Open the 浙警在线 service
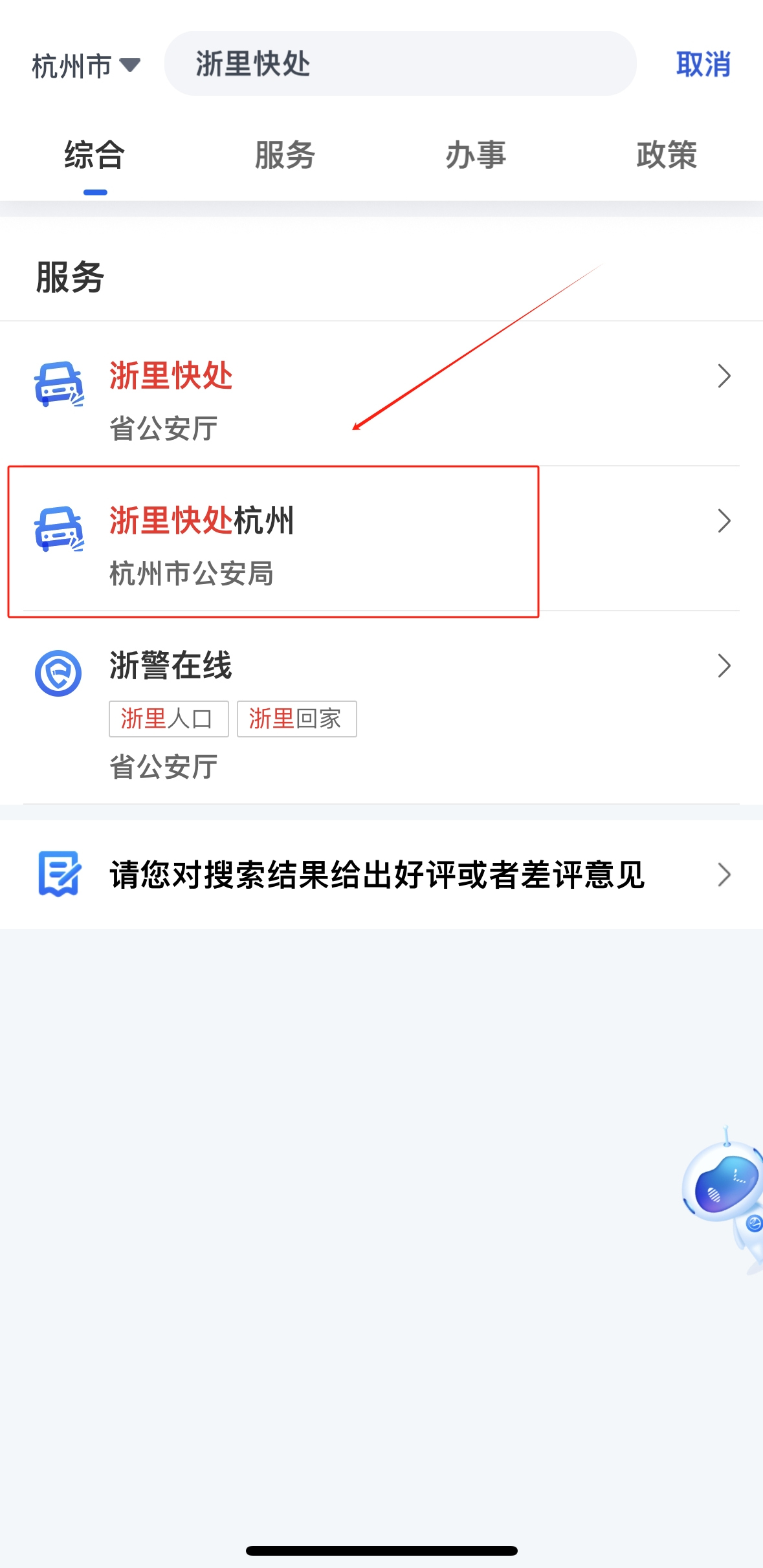Screen dimensions: 763x1568 [x=381, y=708]
